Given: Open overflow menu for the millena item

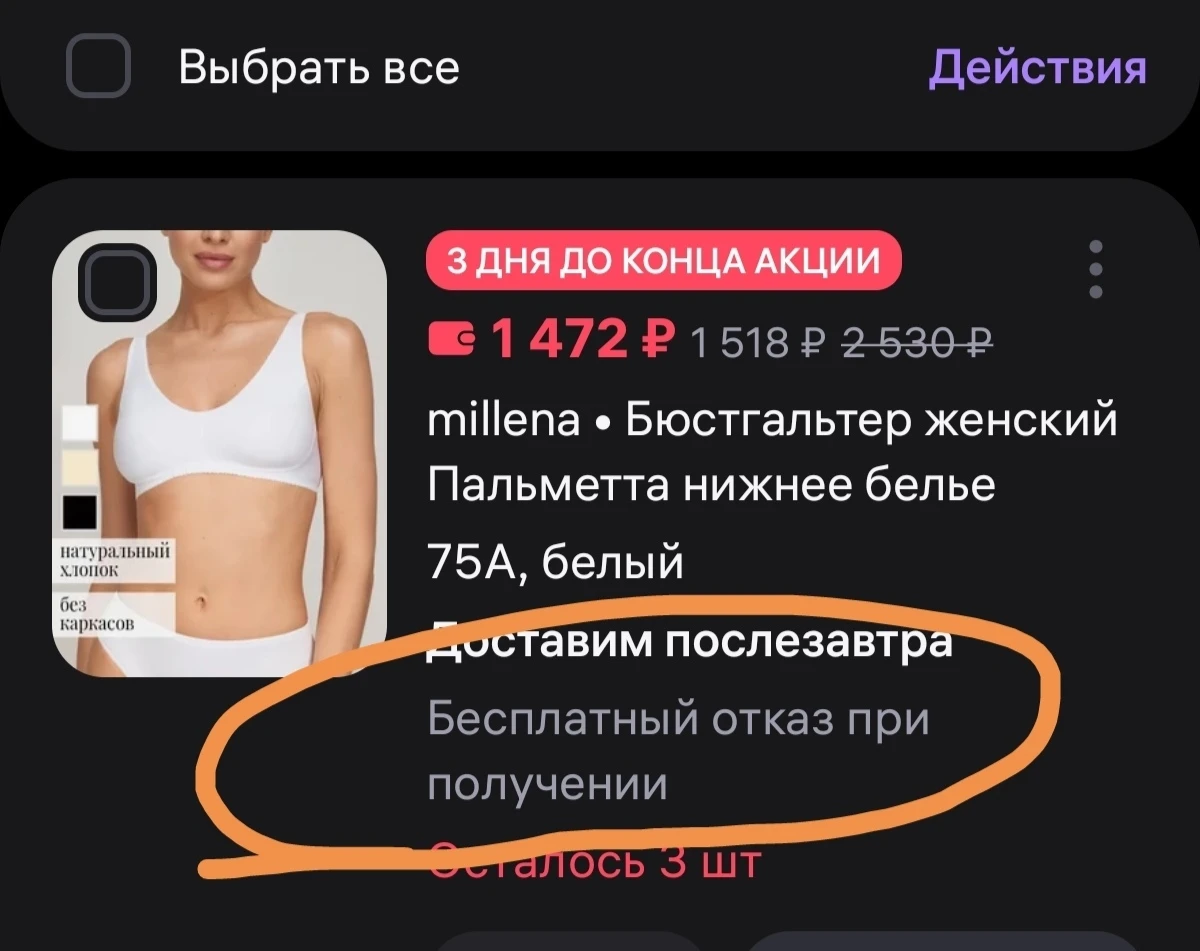Looking at the screenshot, I should [x=1096, y=270].
